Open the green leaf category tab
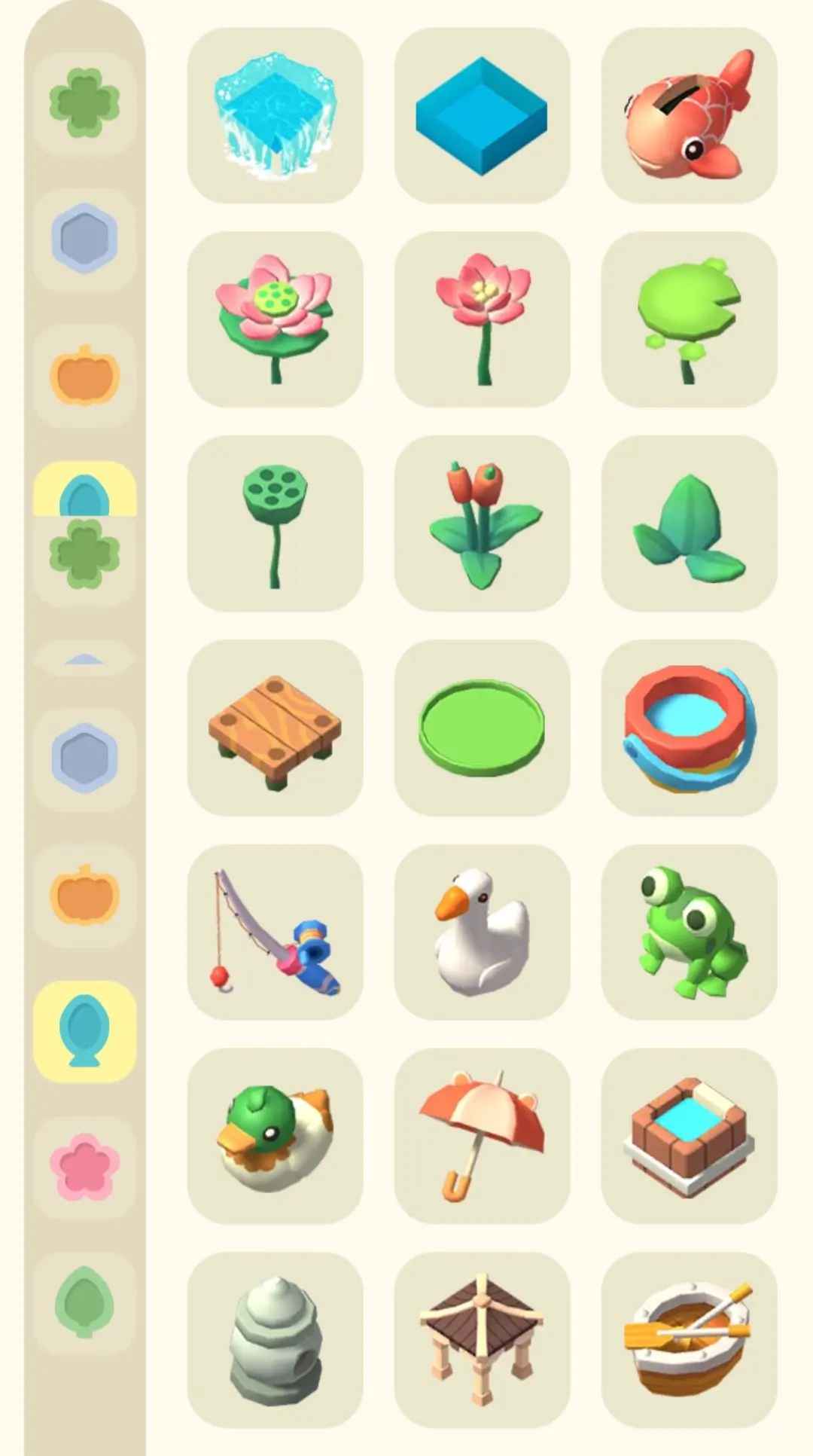Image resolution: width=813 pixels, height=1456 pixels. (84, 1302)
